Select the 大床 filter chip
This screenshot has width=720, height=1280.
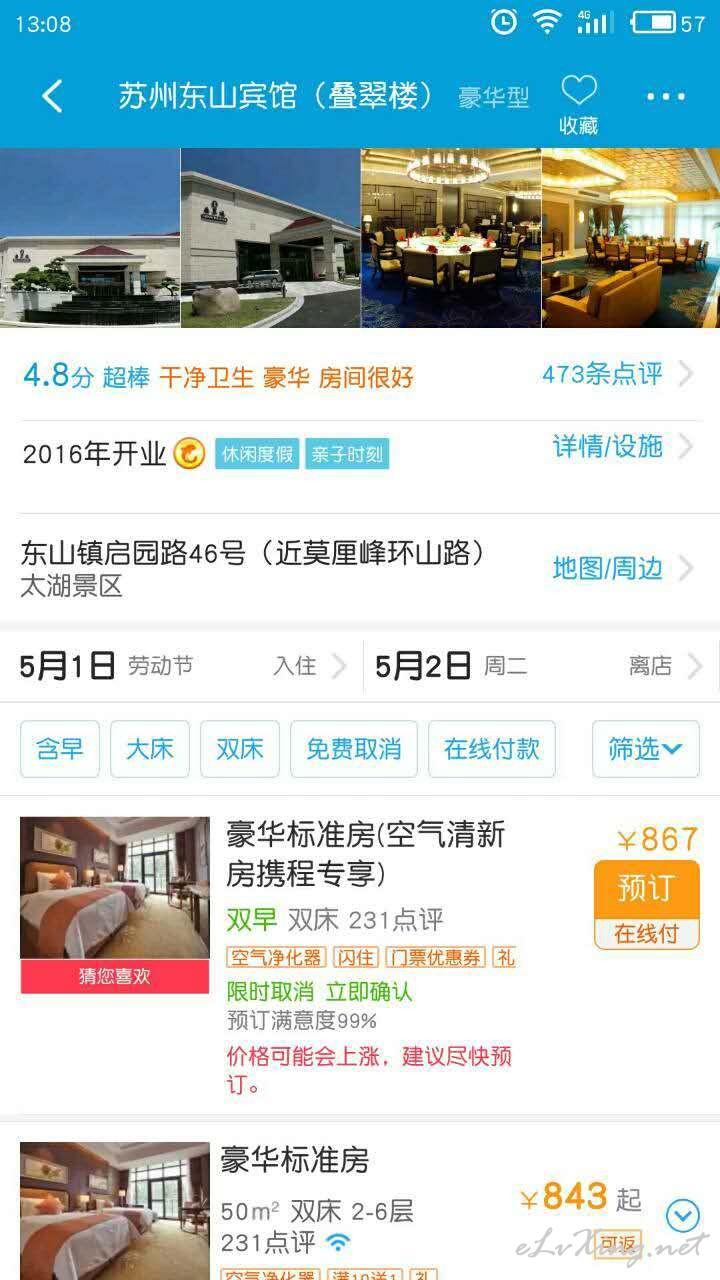[150, 749]
